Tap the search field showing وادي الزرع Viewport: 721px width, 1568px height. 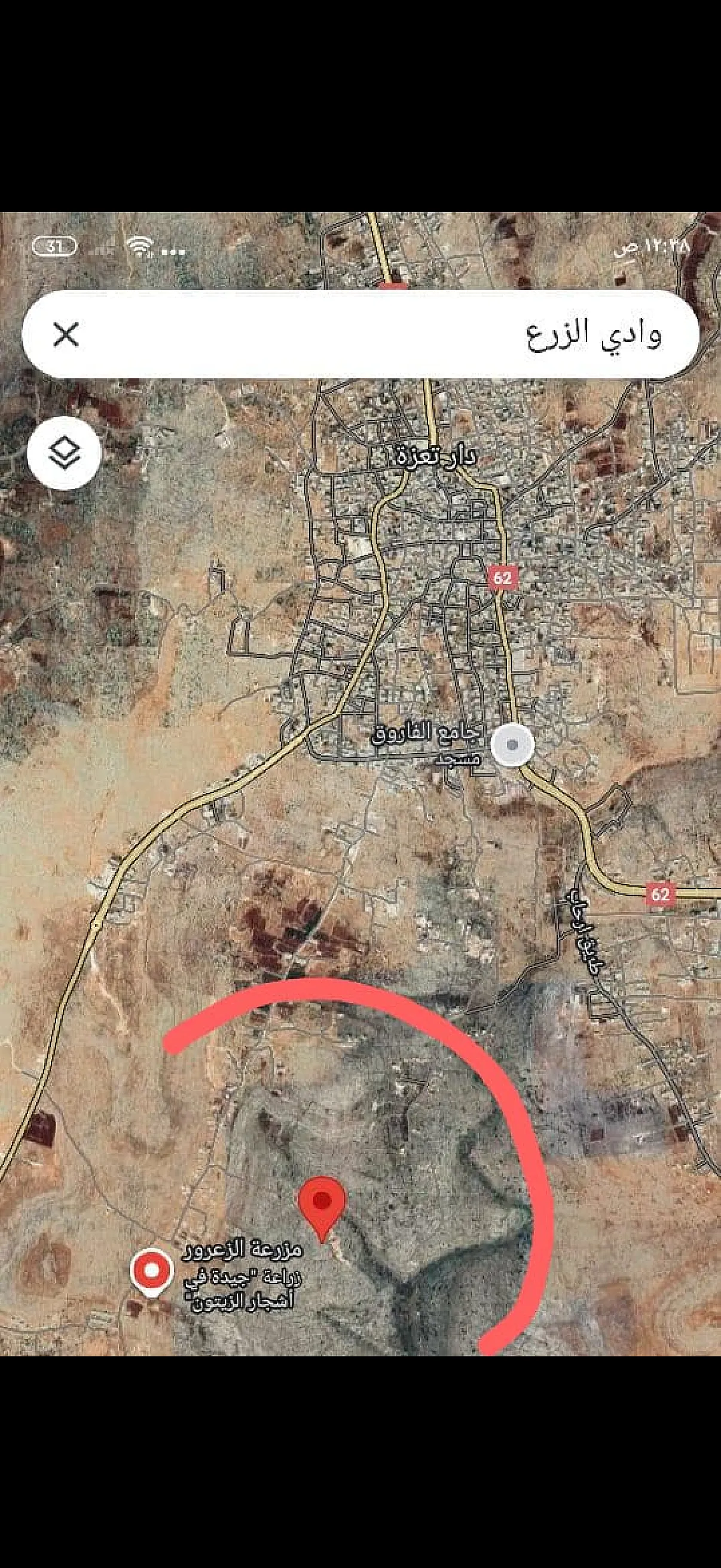coord(360,335)
